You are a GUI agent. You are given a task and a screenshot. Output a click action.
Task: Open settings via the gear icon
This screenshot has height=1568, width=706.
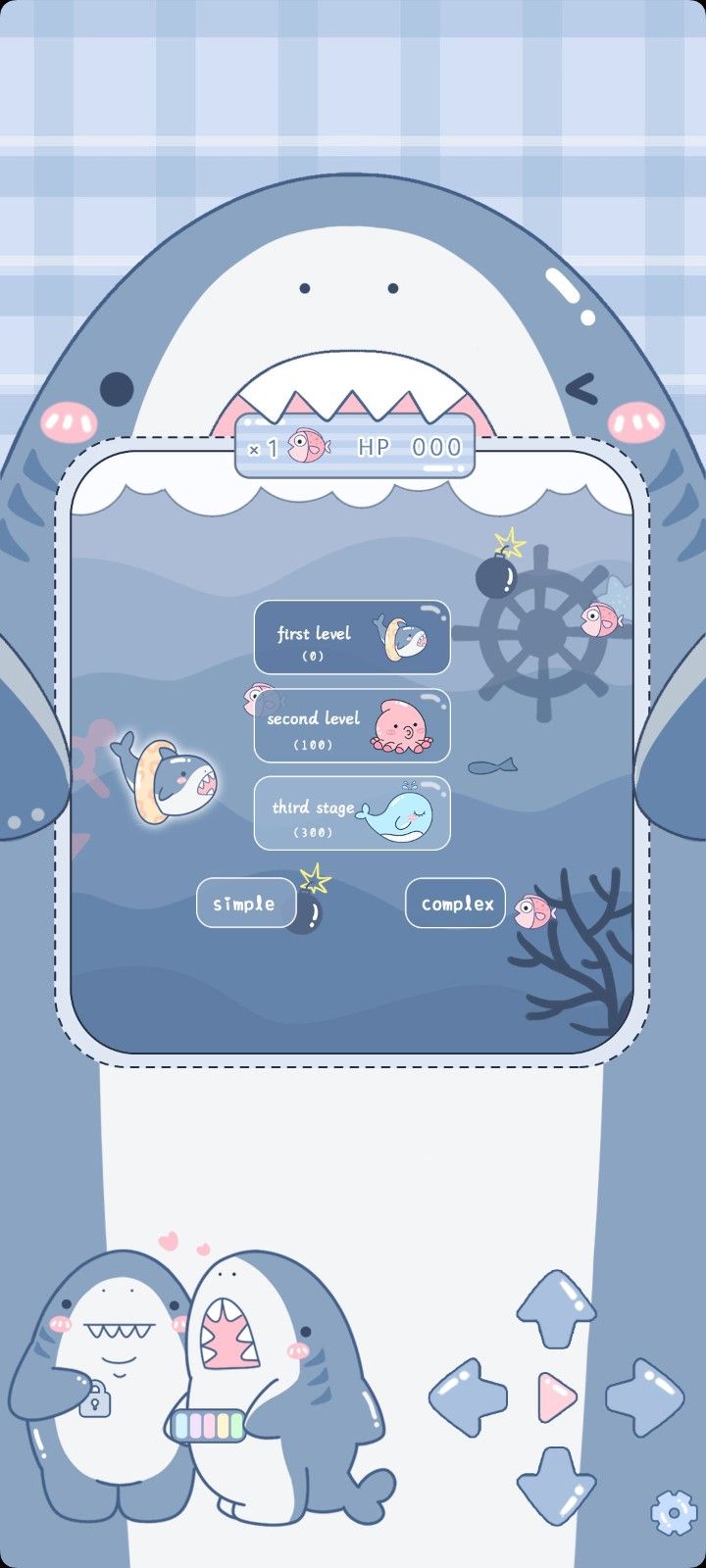[674, 1513]
